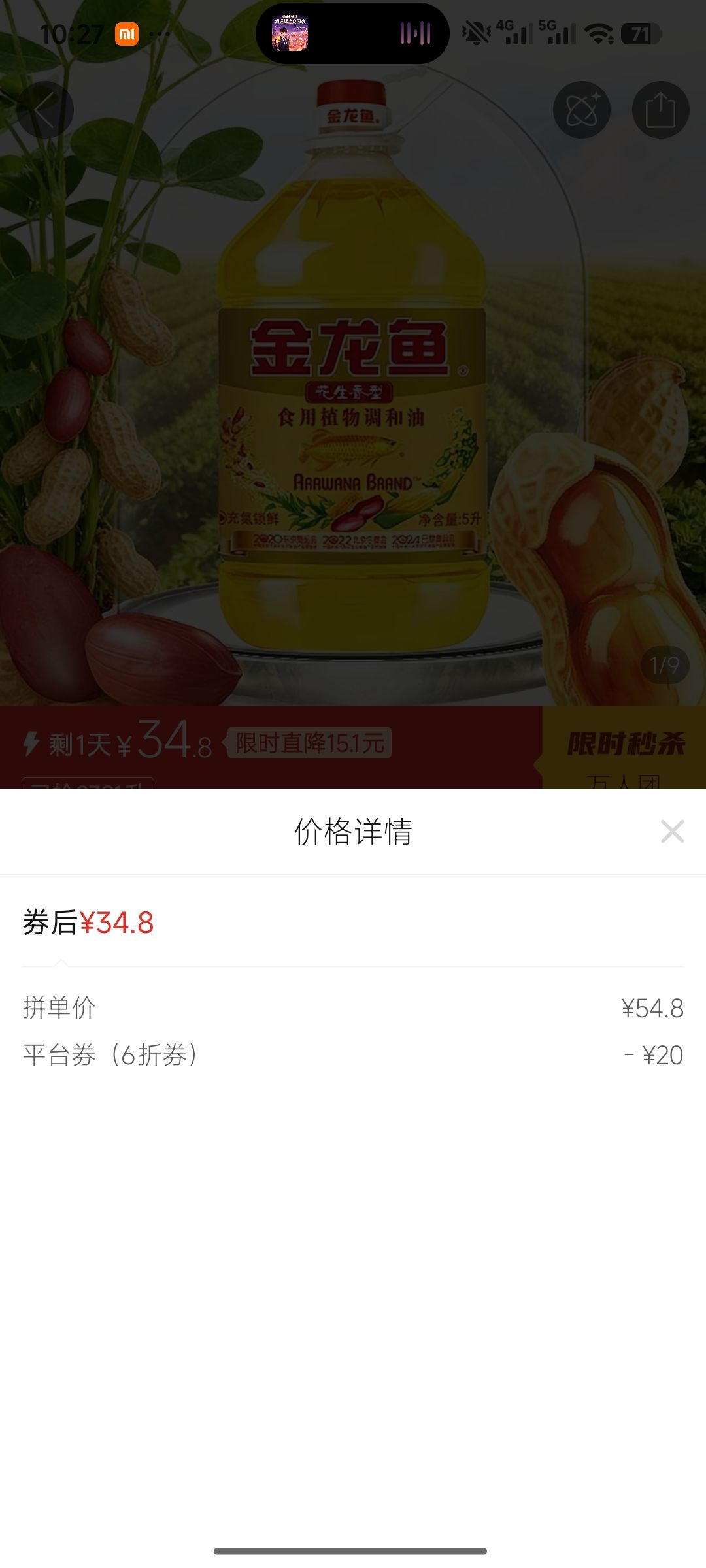The image size is (706, 1568).
Task: Open the planet-shaped icon beside share
Action: coord(582,110)
